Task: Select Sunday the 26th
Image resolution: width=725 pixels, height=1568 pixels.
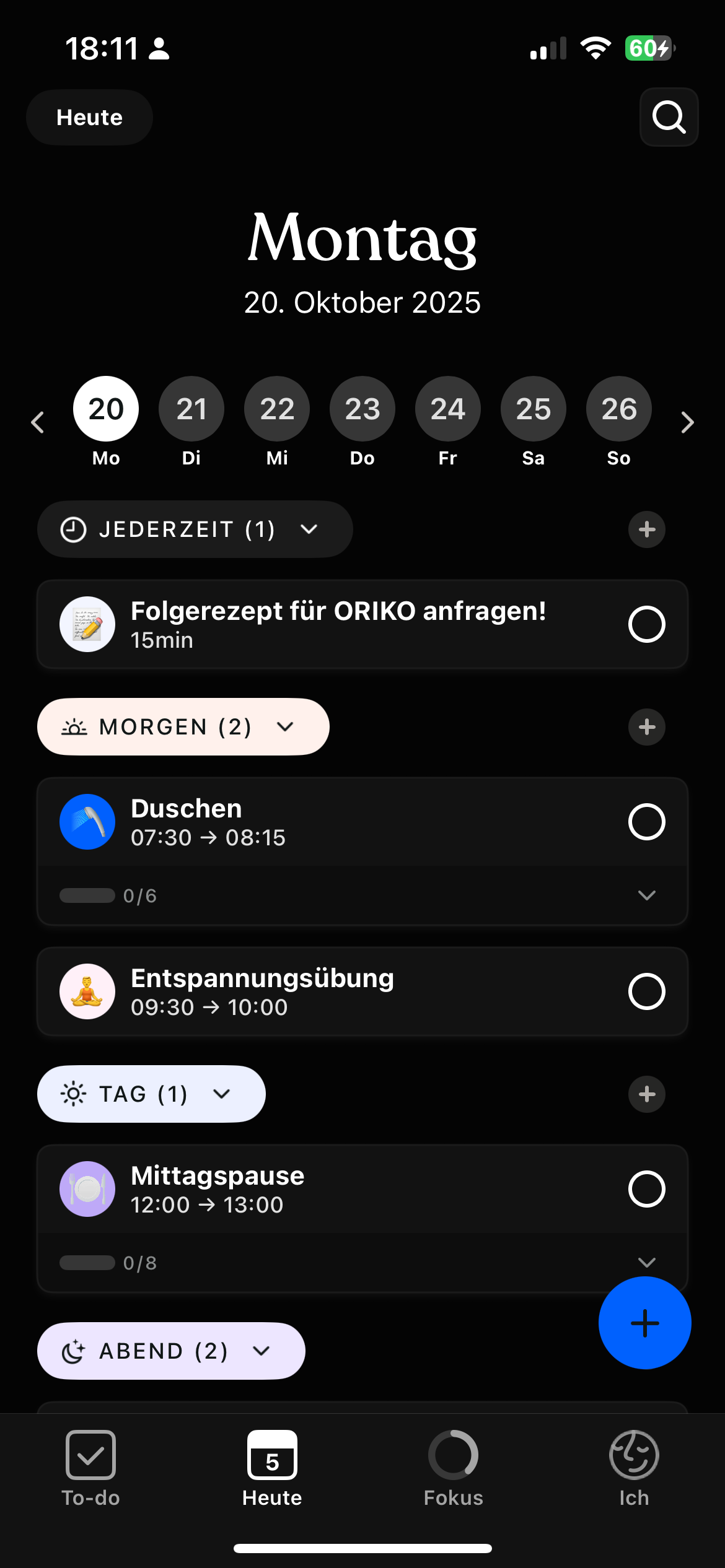Action: click(618, 409)
